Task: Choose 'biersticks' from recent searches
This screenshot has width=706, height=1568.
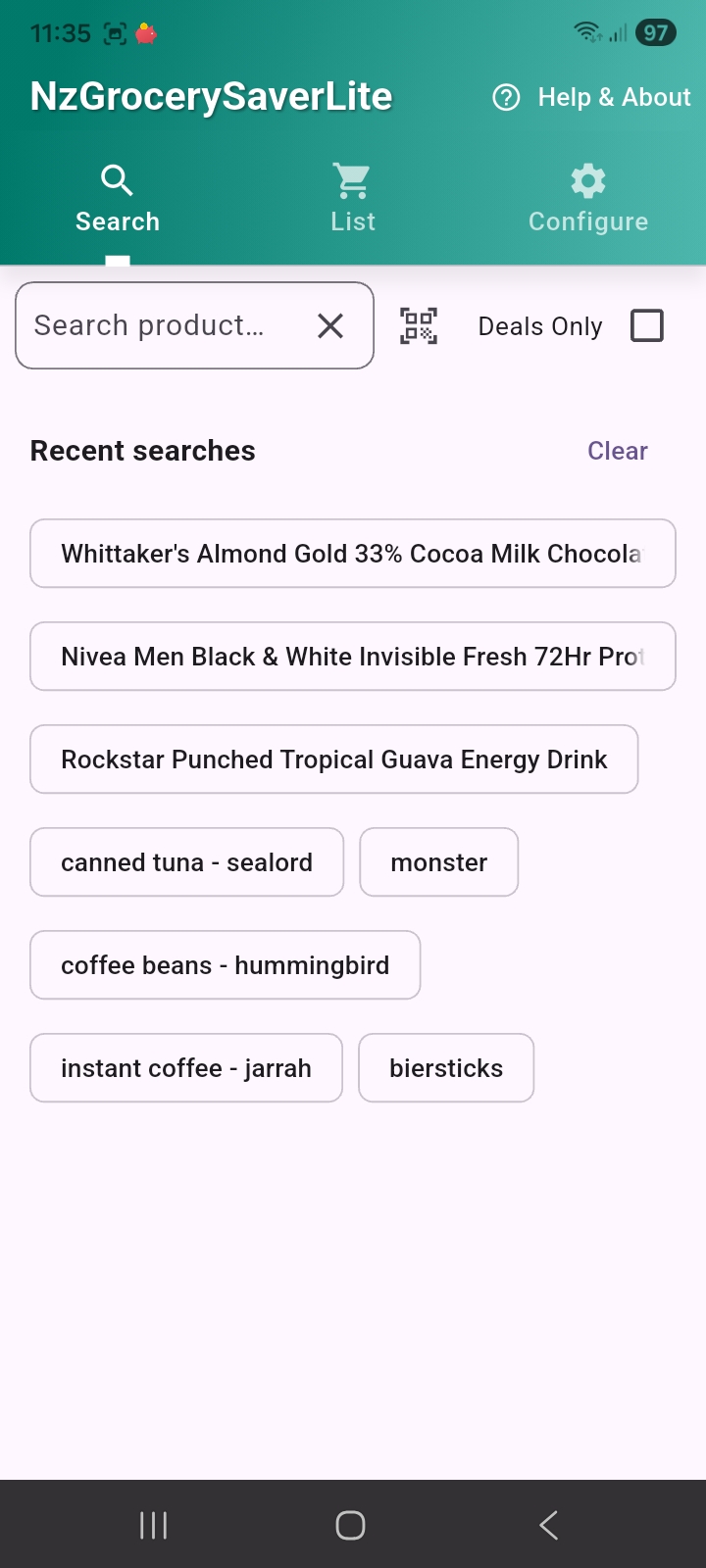Action: [446, 1067]
